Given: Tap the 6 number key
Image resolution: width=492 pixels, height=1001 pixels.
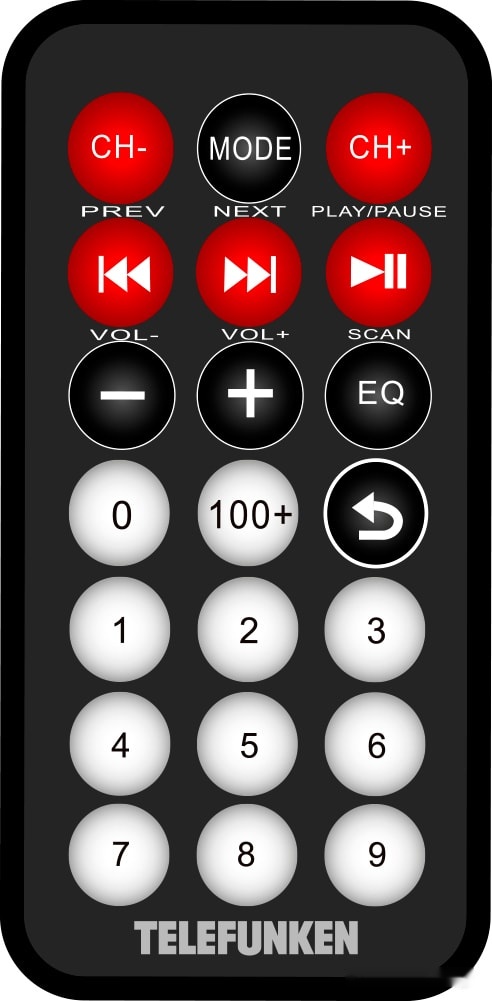Looking at the screenshot, I should 376,744.
